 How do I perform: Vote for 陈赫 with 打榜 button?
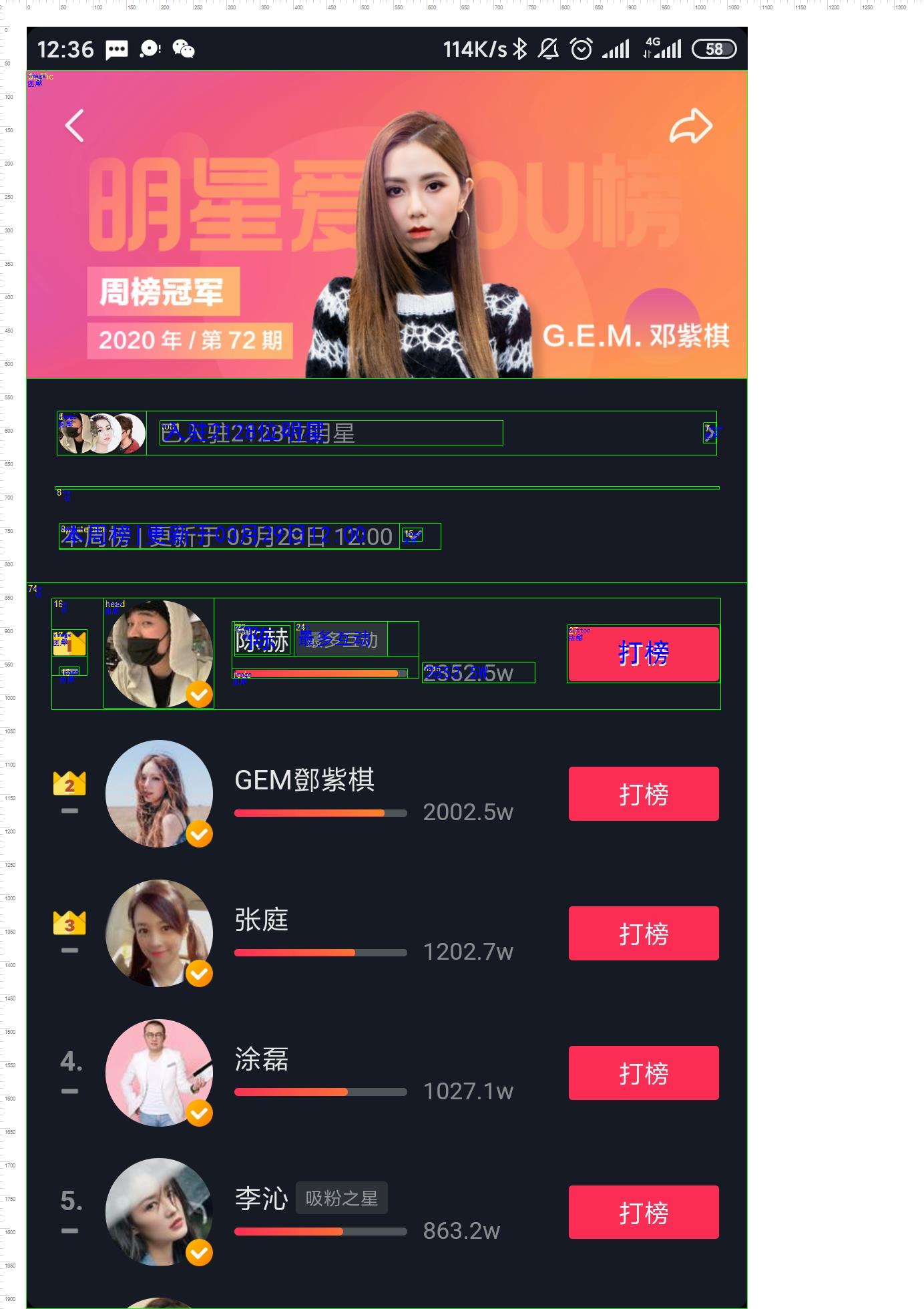pos(644,654)
